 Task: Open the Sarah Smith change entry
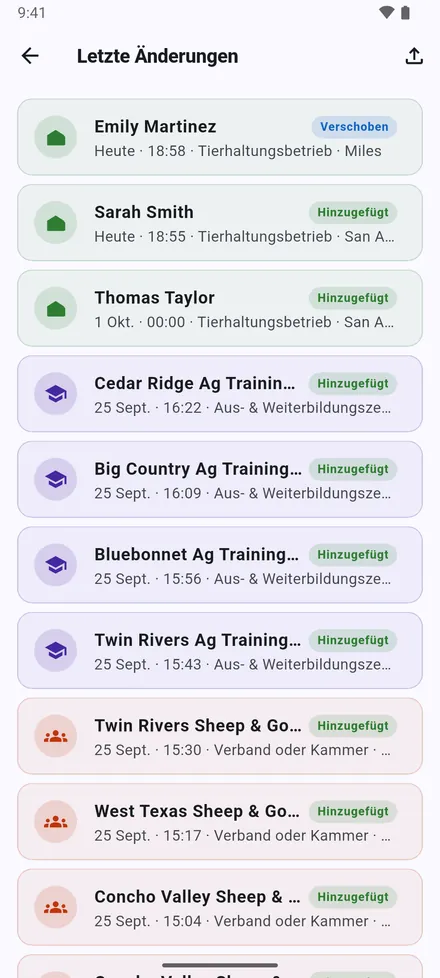pos(220,223)
